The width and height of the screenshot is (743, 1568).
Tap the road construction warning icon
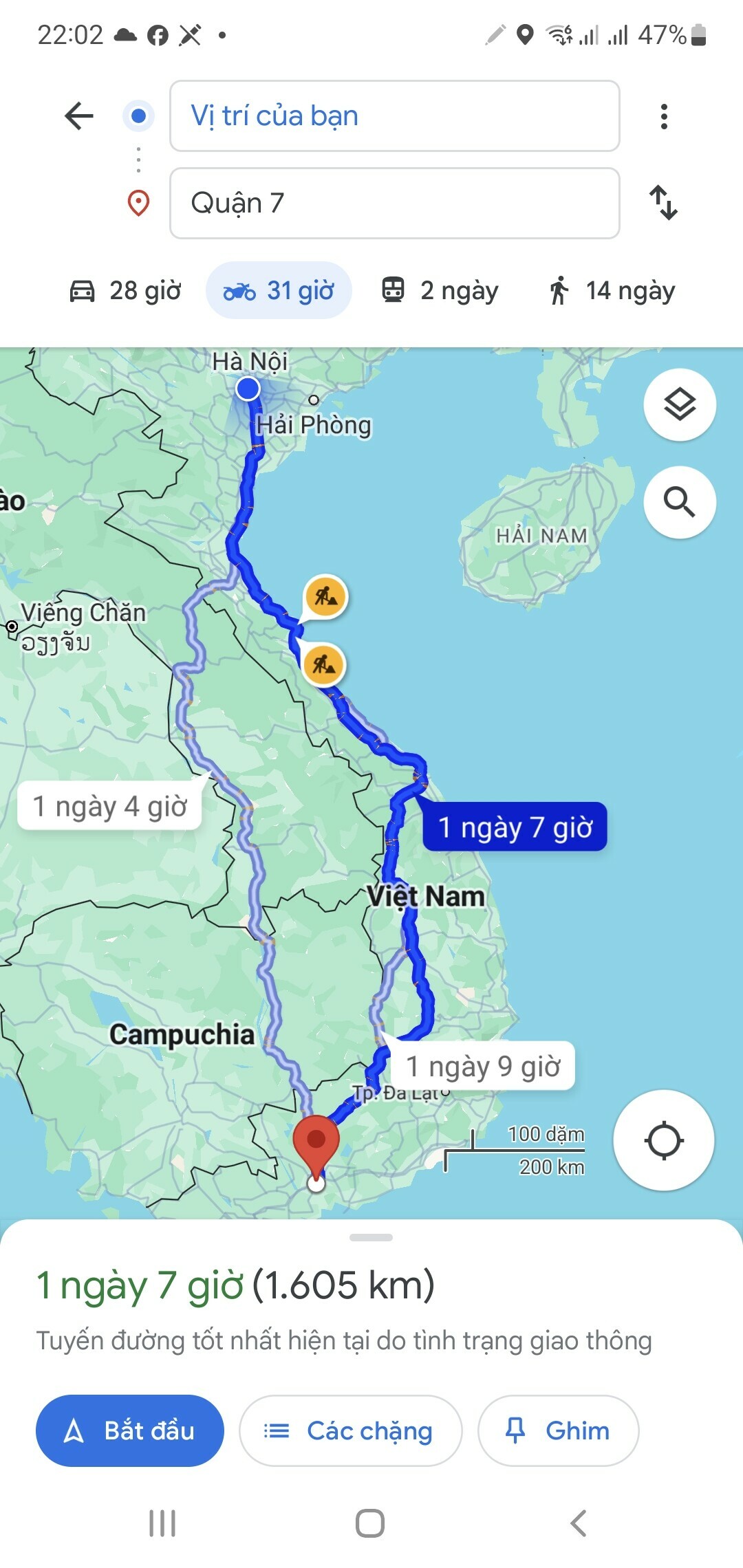(x=325, y=596)
